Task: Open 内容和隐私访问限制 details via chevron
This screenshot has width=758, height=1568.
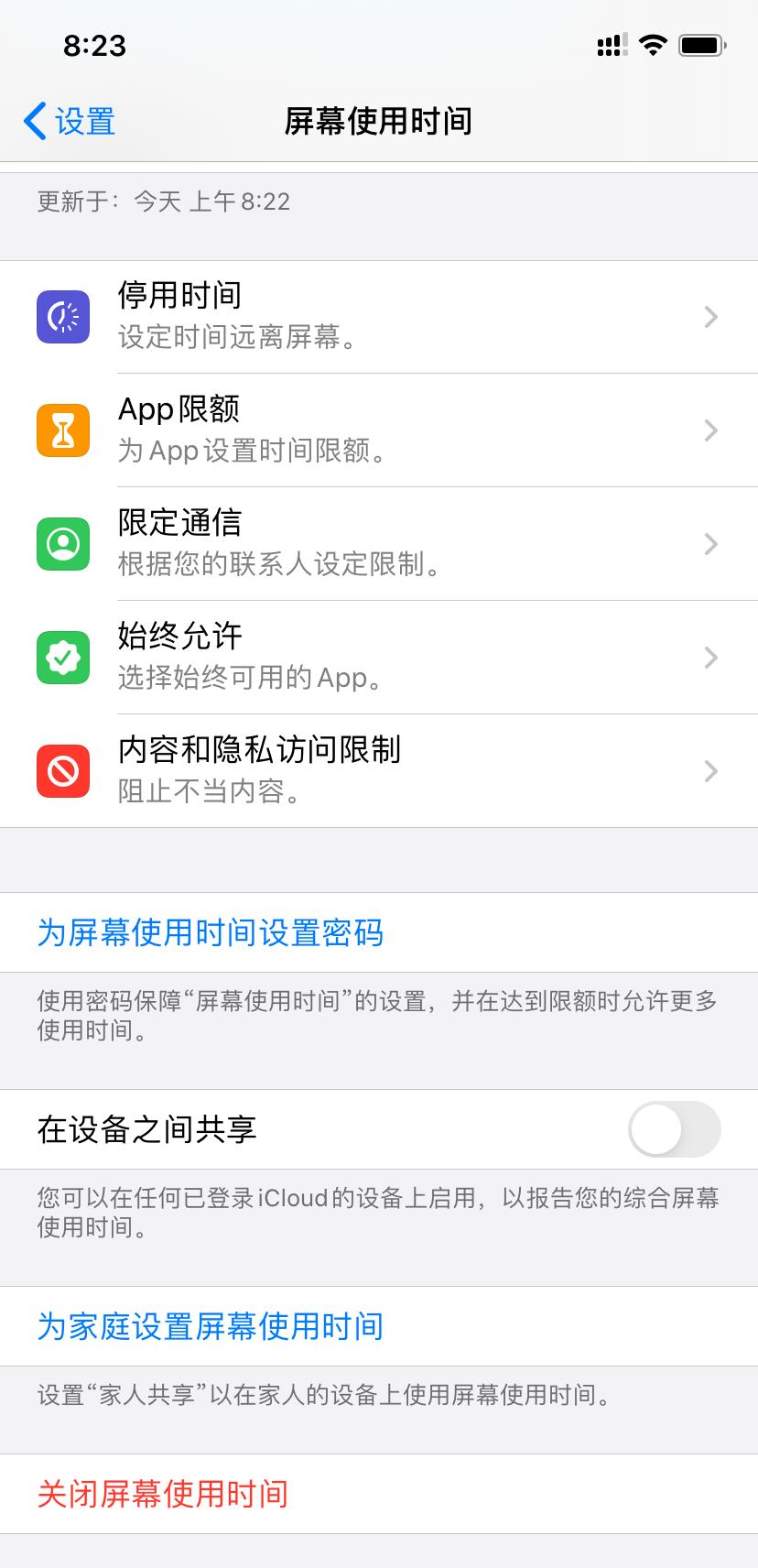Action: (711, 770)
